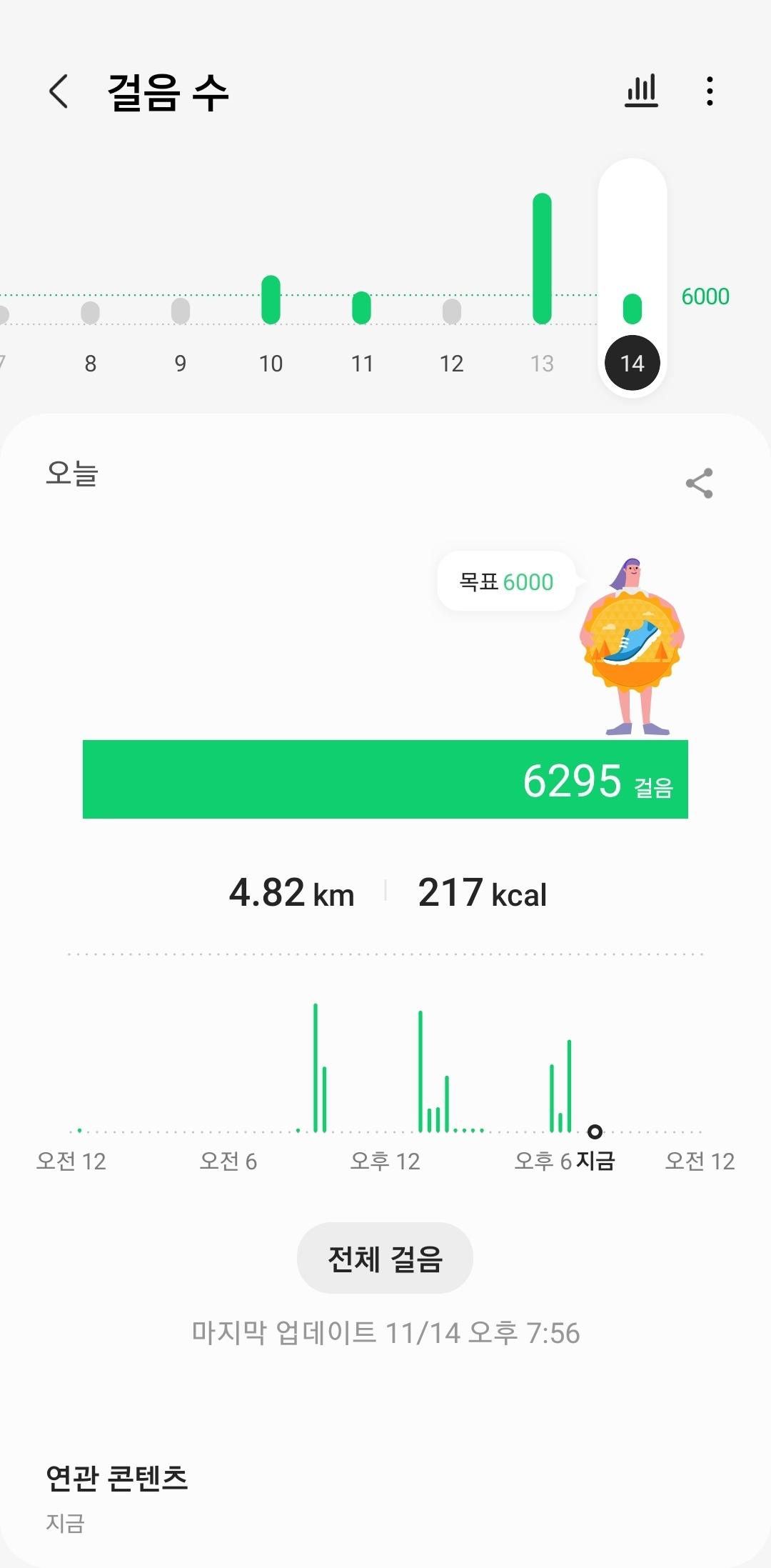Select day 13 in the daily chart

click(542, 286)
